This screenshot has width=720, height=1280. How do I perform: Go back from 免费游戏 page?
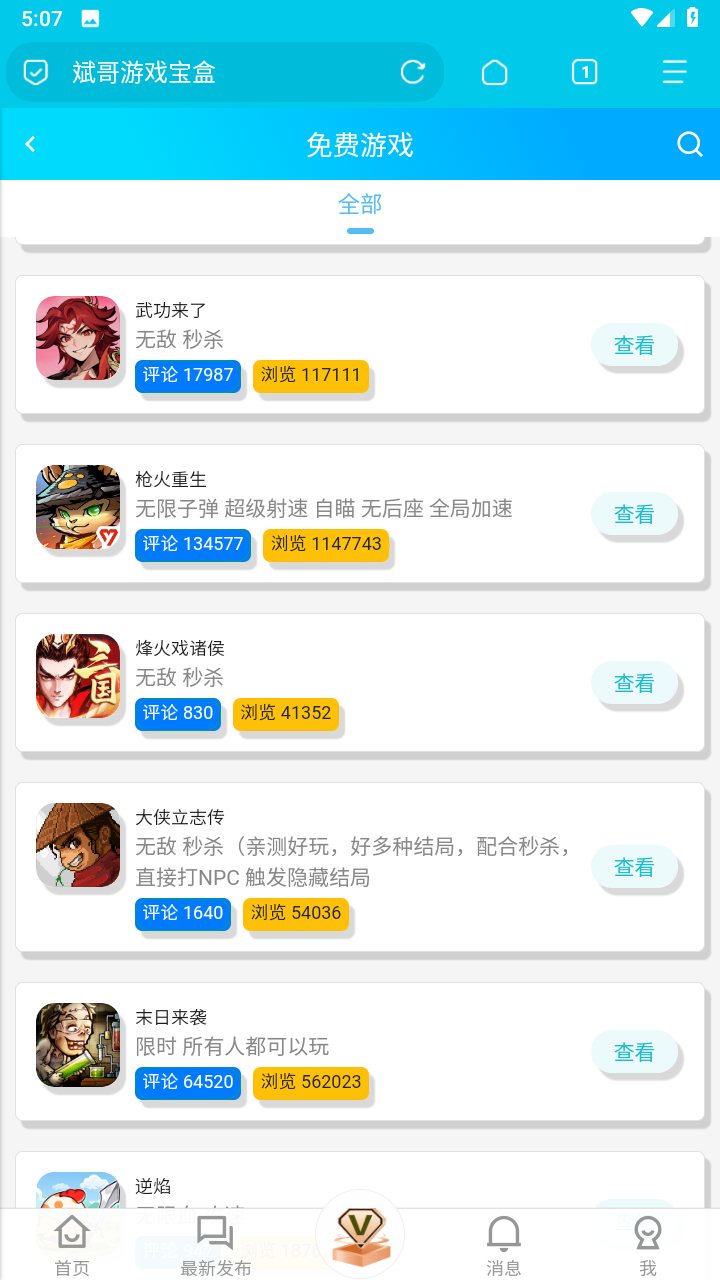(x=30, y=145)
